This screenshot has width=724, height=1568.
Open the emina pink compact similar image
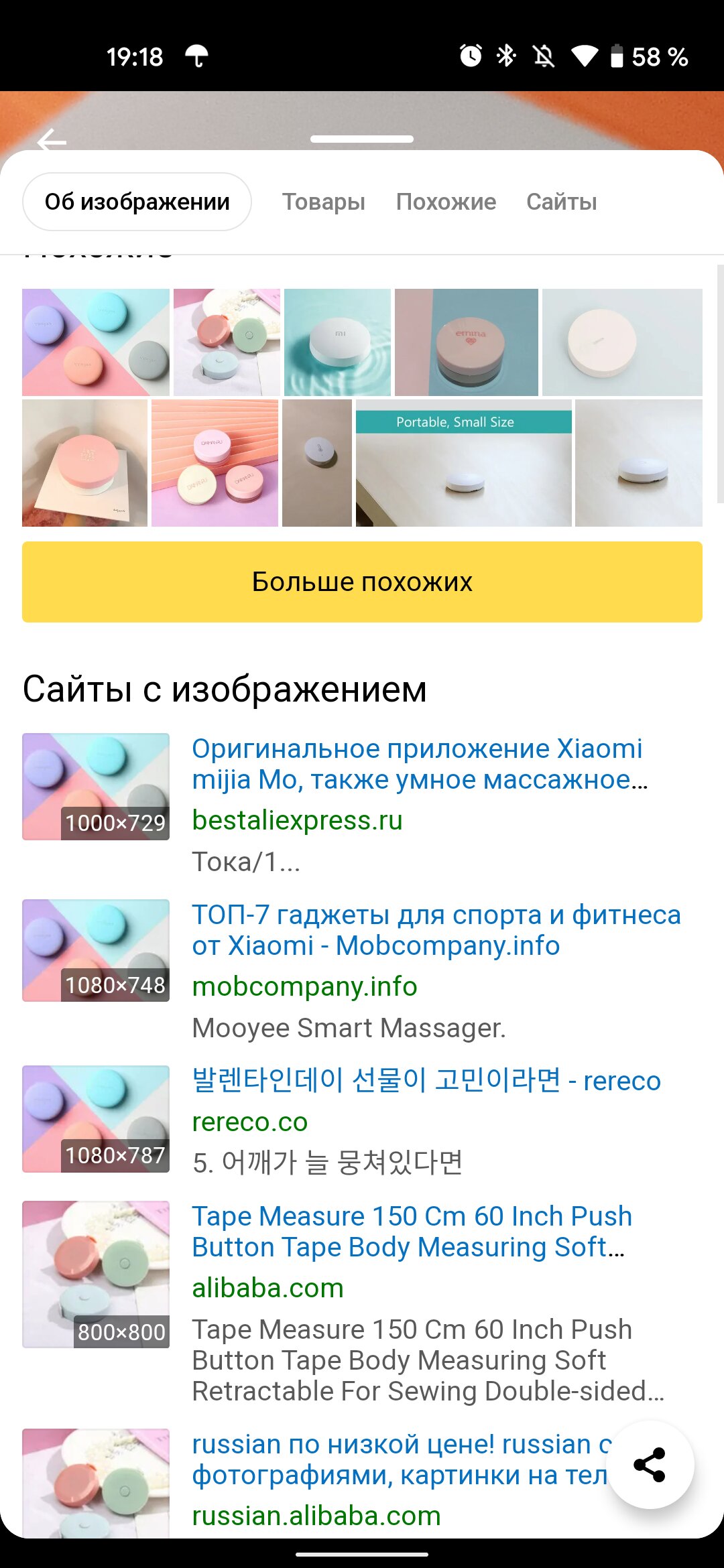click(x=467, y=342)
